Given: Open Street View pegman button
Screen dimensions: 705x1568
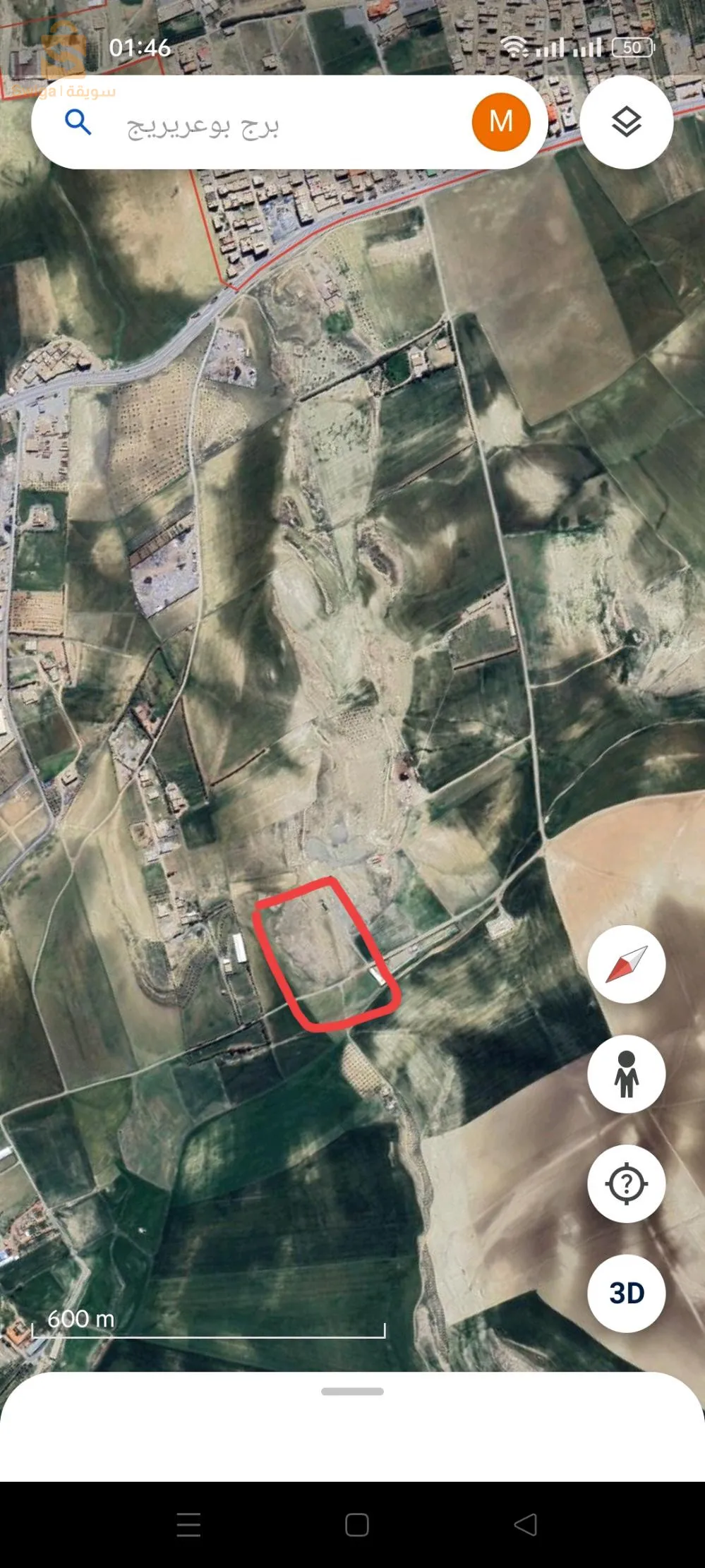Looking at the screenshot, I should coord(626,1074).
